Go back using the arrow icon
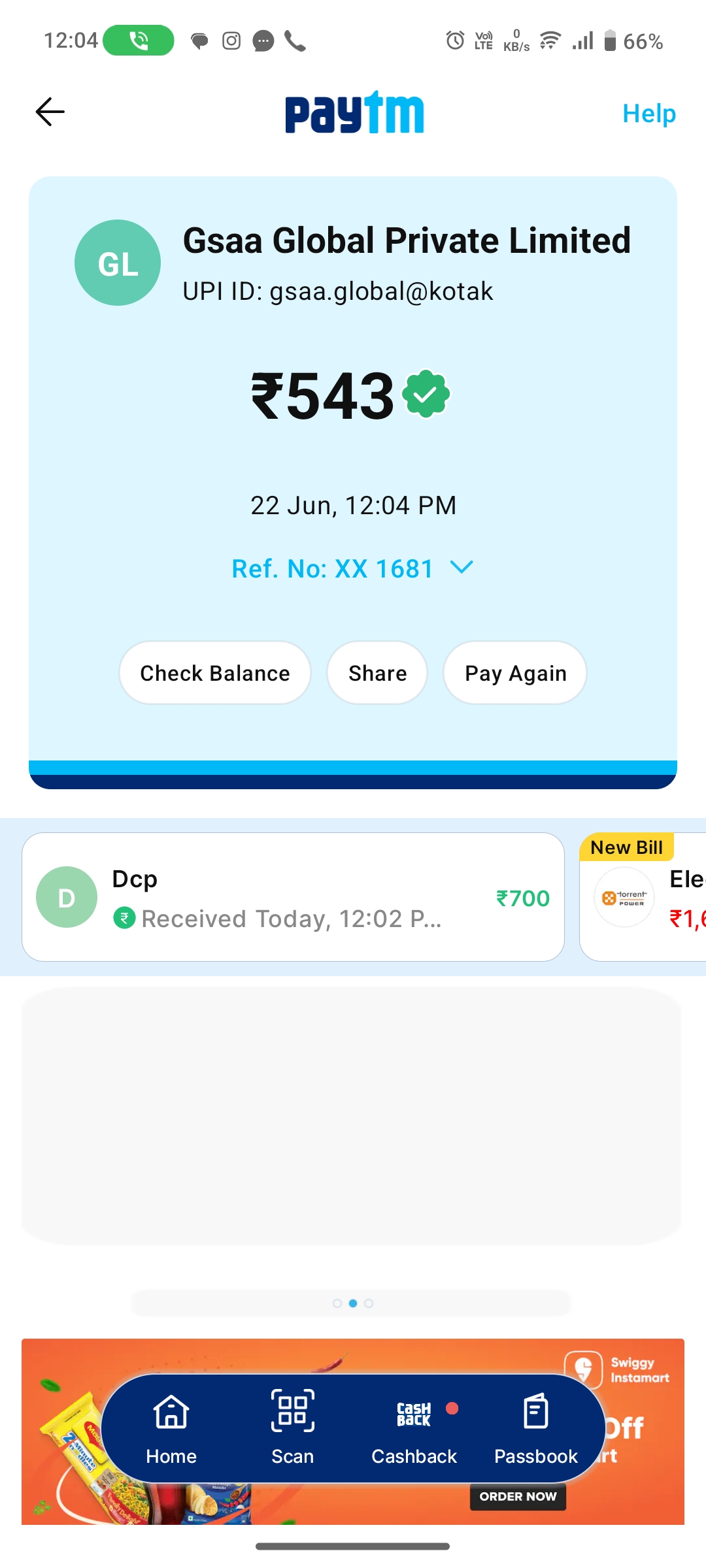The width and height of the screenshot is (706, 1568). 50,112
